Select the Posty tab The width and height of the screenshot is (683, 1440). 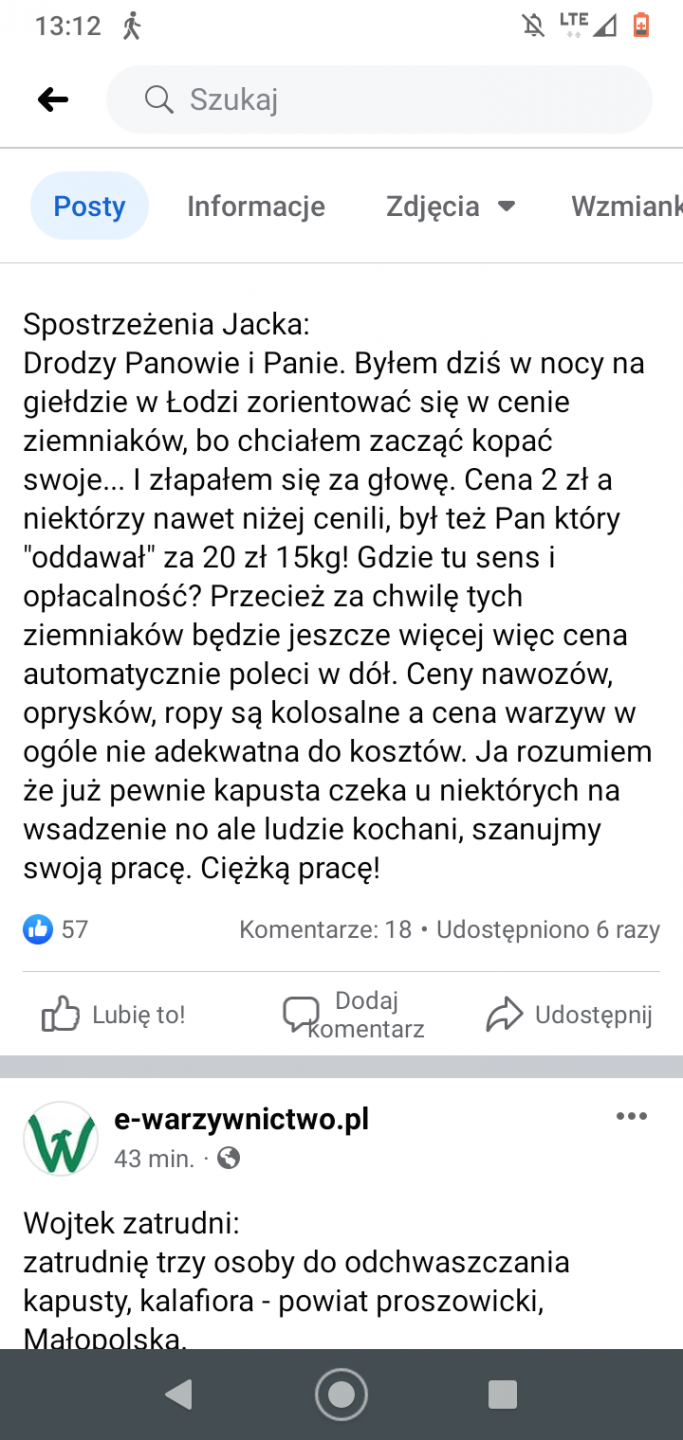click(x=89, y=206)
